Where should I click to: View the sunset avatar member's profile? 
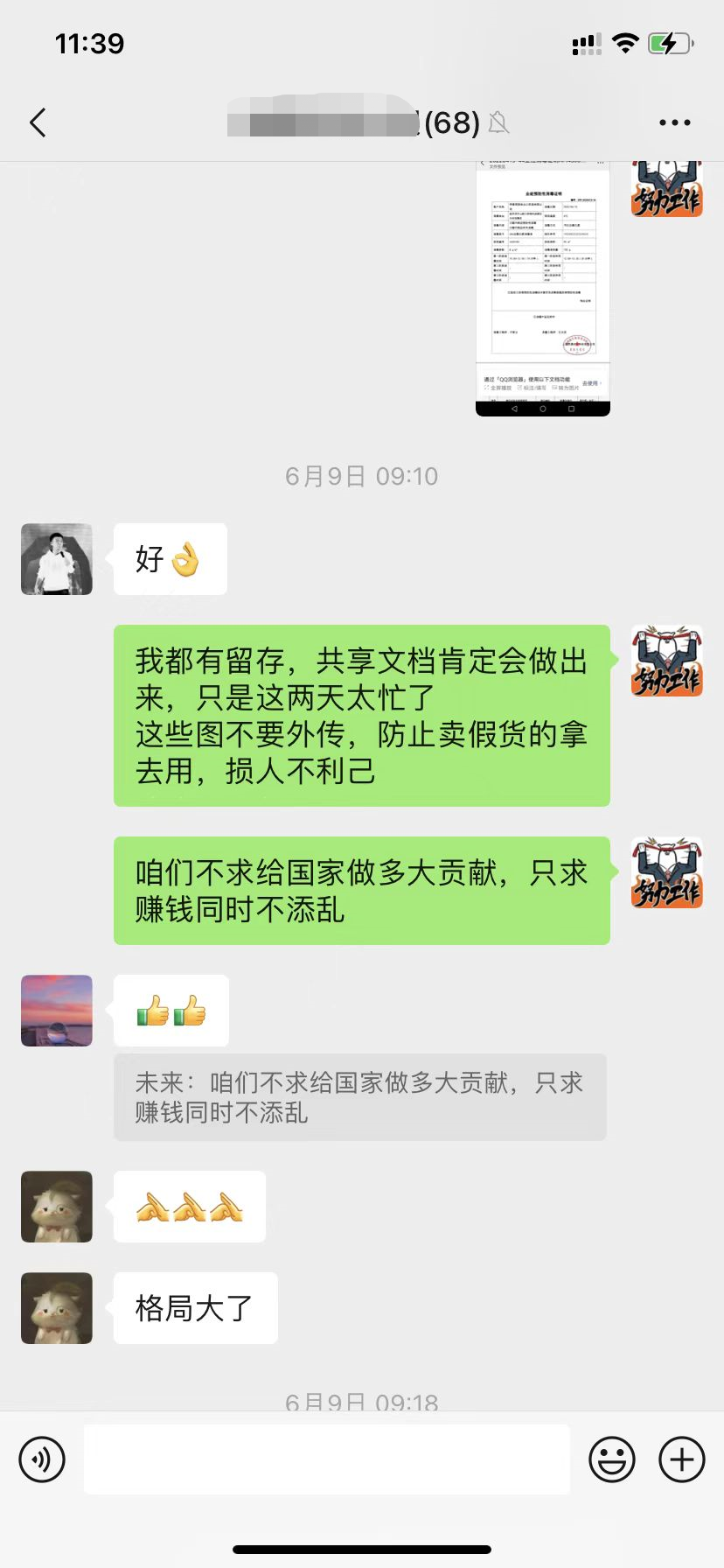pyautogui.click(x=57, y=1011)
